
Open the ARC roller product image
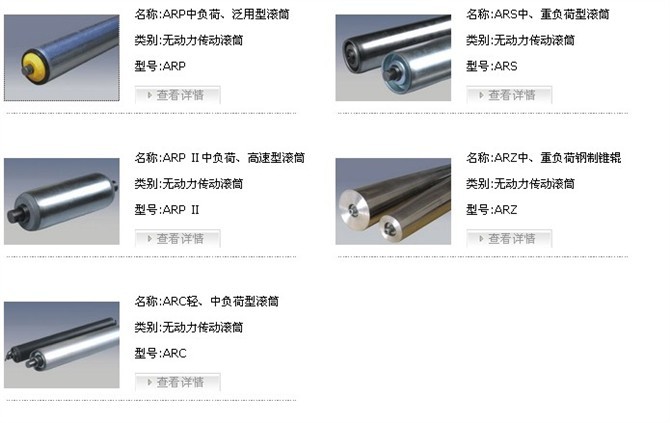click(x=62, y=345)
